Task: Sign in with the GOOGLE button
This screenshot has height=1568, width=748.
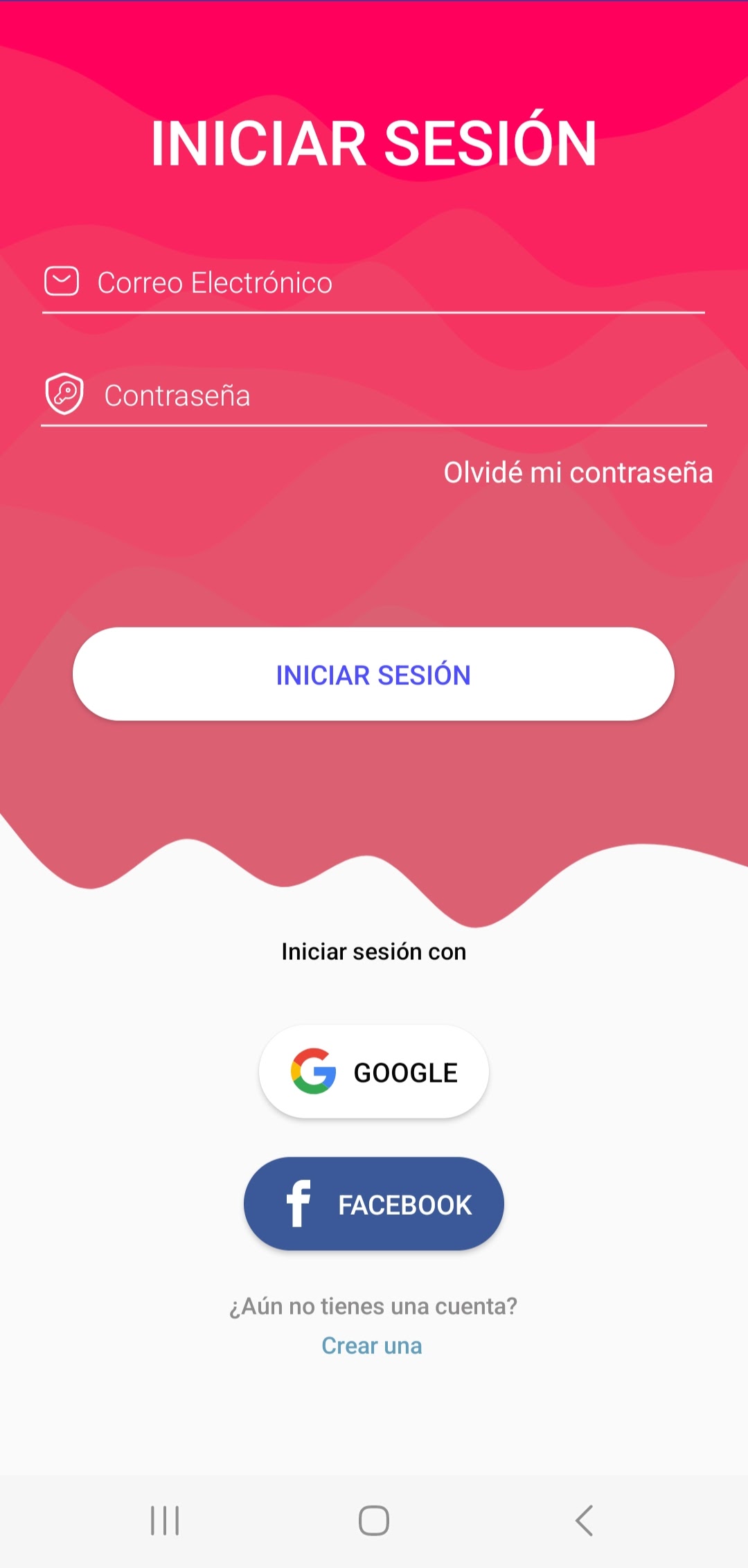Action: (x=373, y=1071)
